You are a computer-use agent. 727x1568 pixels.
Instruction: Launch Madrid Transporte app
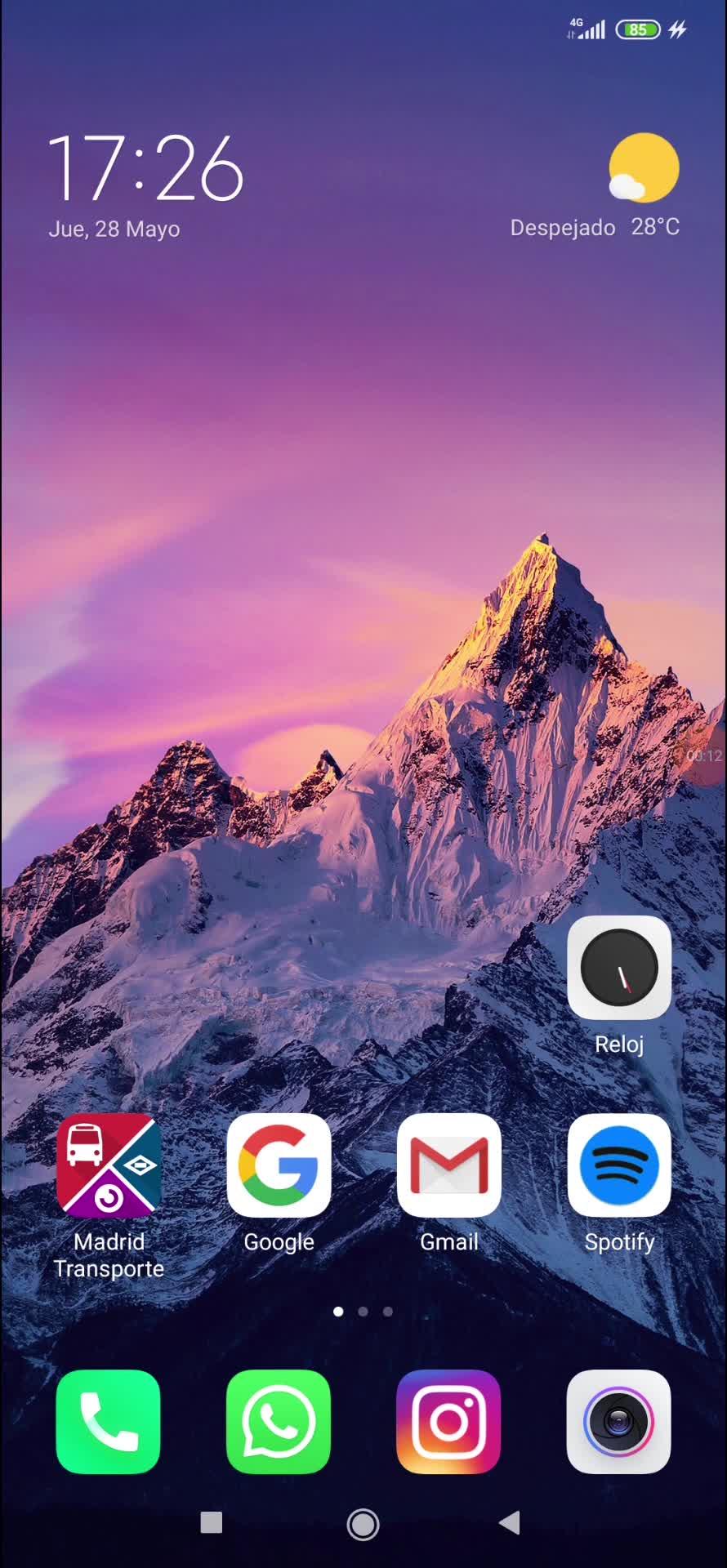tap(109, 1165)
